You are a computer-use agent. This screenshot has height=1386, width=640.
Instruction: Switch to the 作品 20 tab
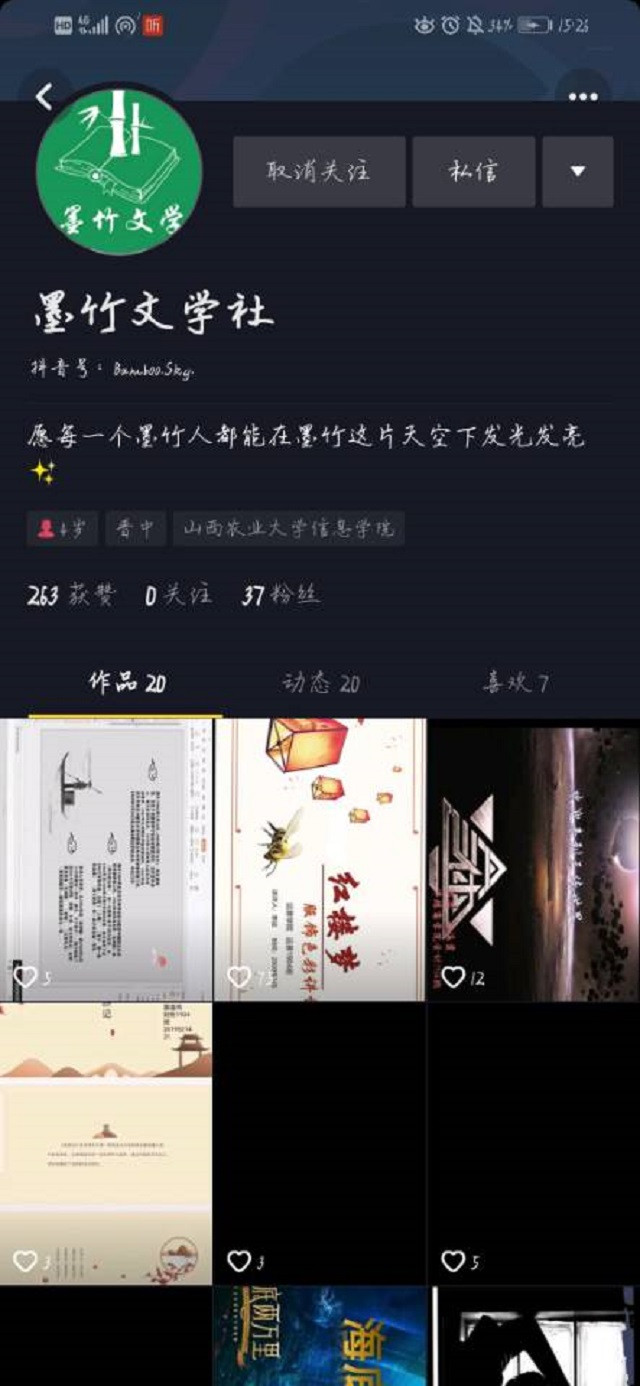[x=126, y=683]
